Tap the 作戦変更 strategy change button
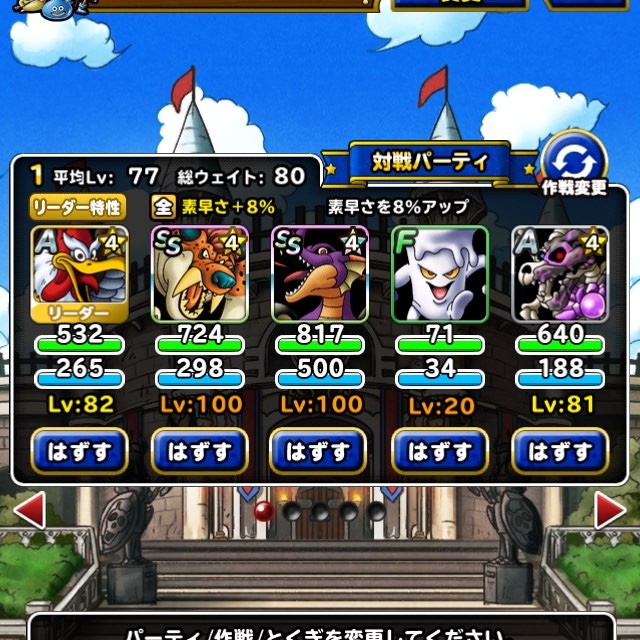Image resolution: width=640 pixels, height=640 pixels. (573, 164)
